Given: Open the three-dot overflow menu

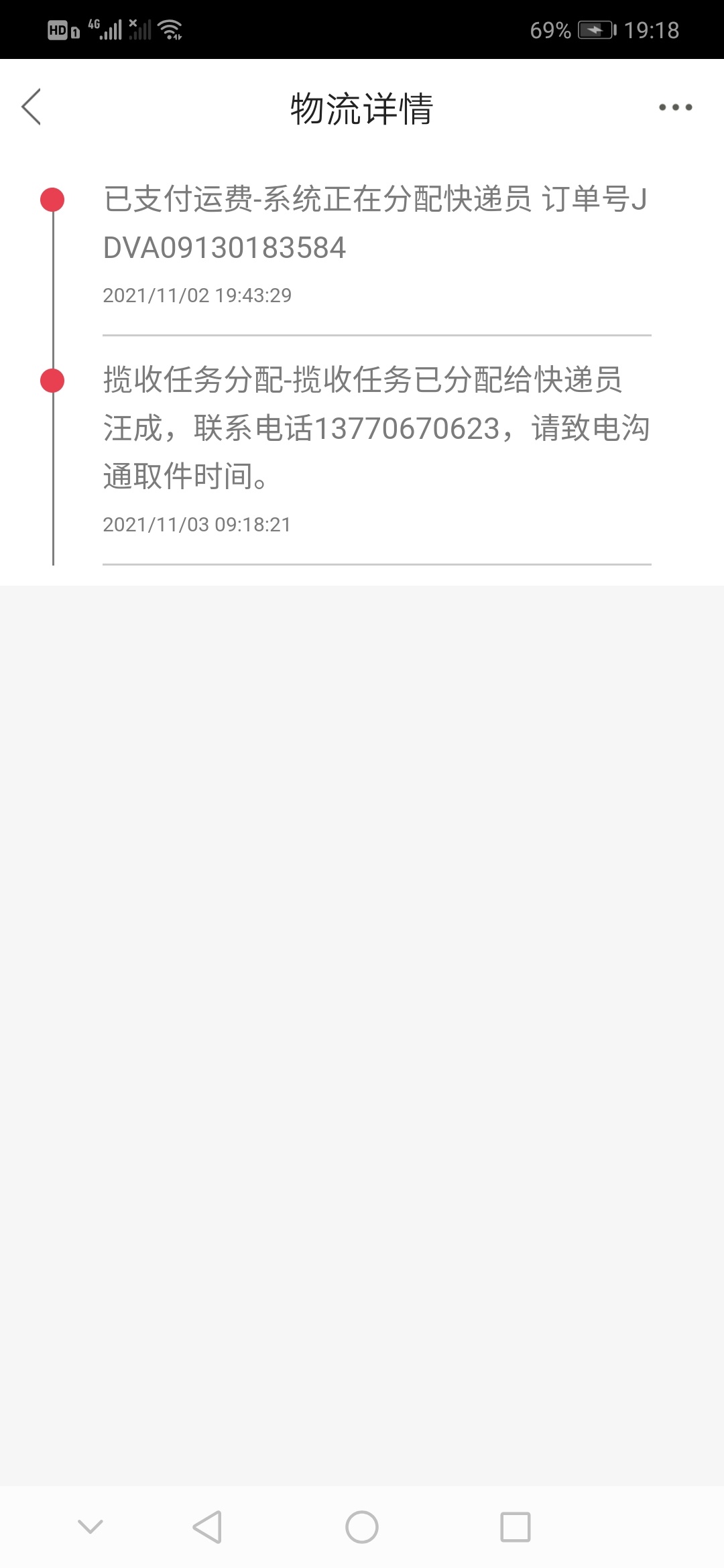Looking at the screenshot, I should click(675, 107).
